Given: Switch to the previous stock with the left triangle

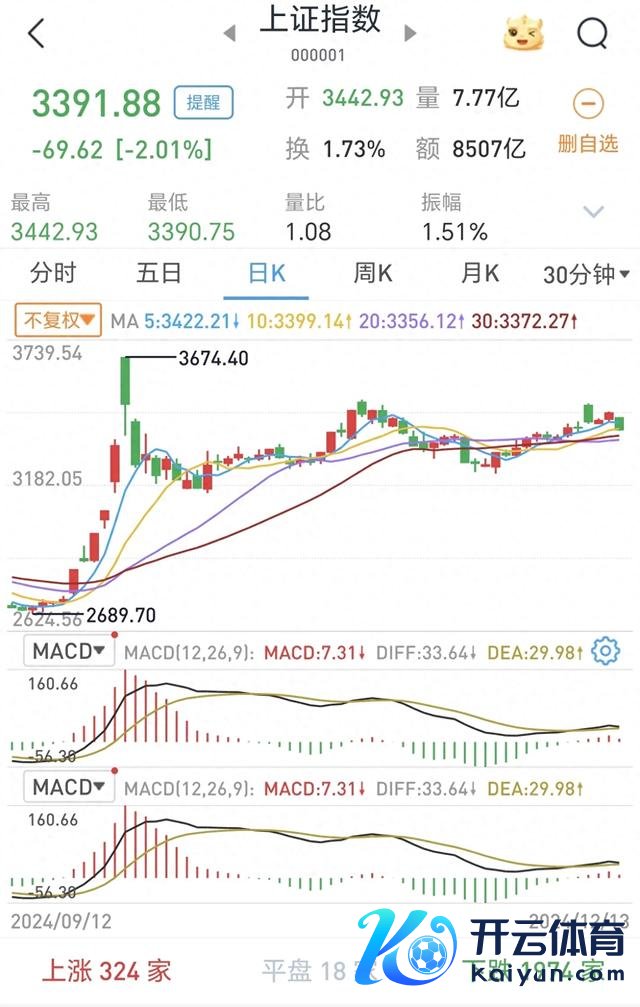Looking at the screenshot, I should (x=230, y=34).
